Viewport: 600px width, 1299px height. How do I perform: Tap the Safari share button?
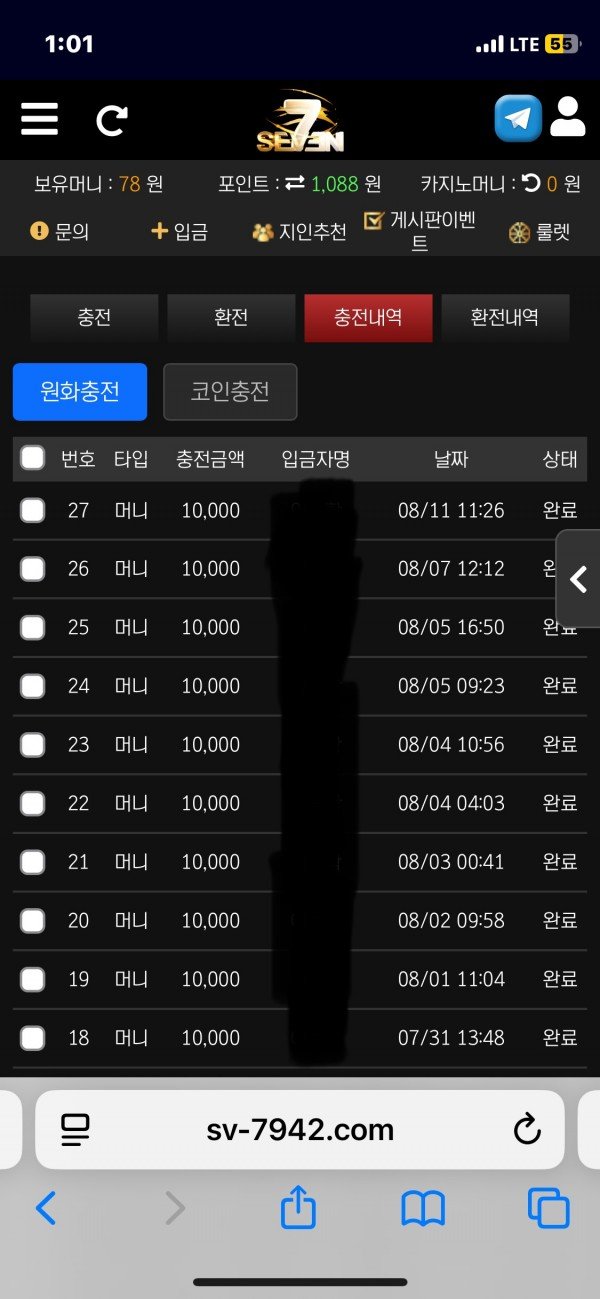[x=298, y=1209]
